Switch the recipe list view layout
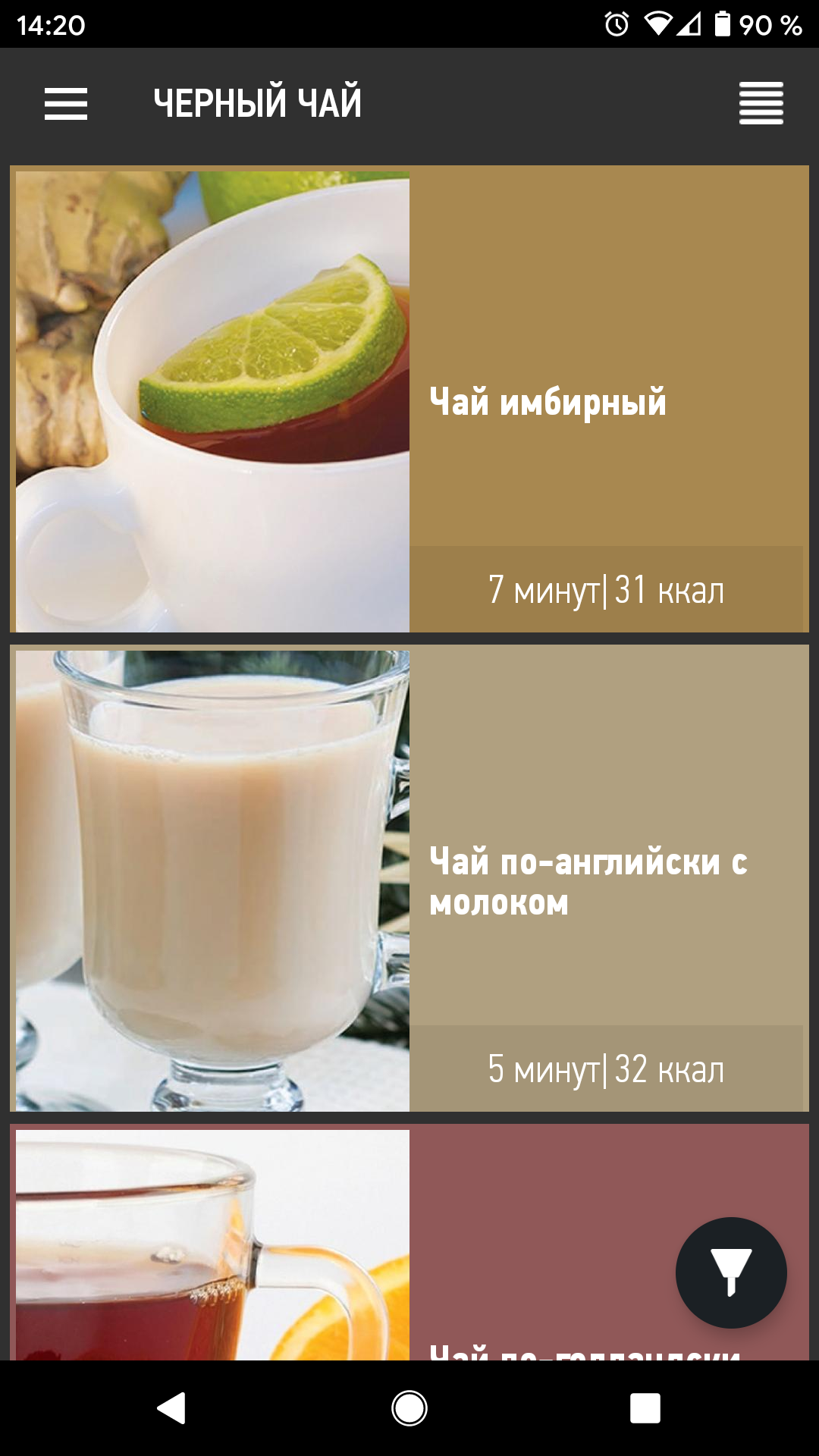 (761, 103)
